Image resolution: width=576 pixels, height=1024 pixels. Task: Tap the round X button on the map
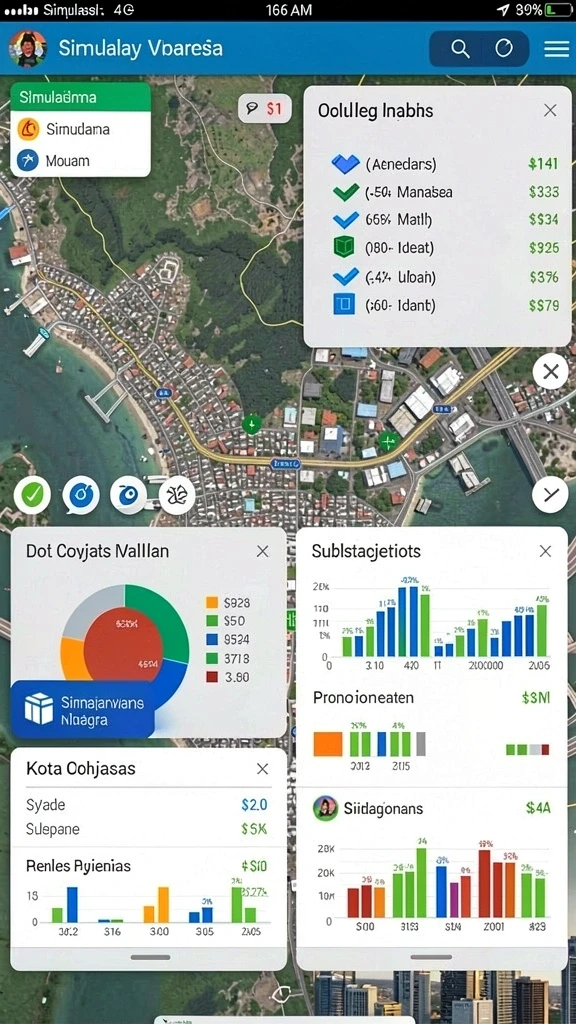(551, 372)
